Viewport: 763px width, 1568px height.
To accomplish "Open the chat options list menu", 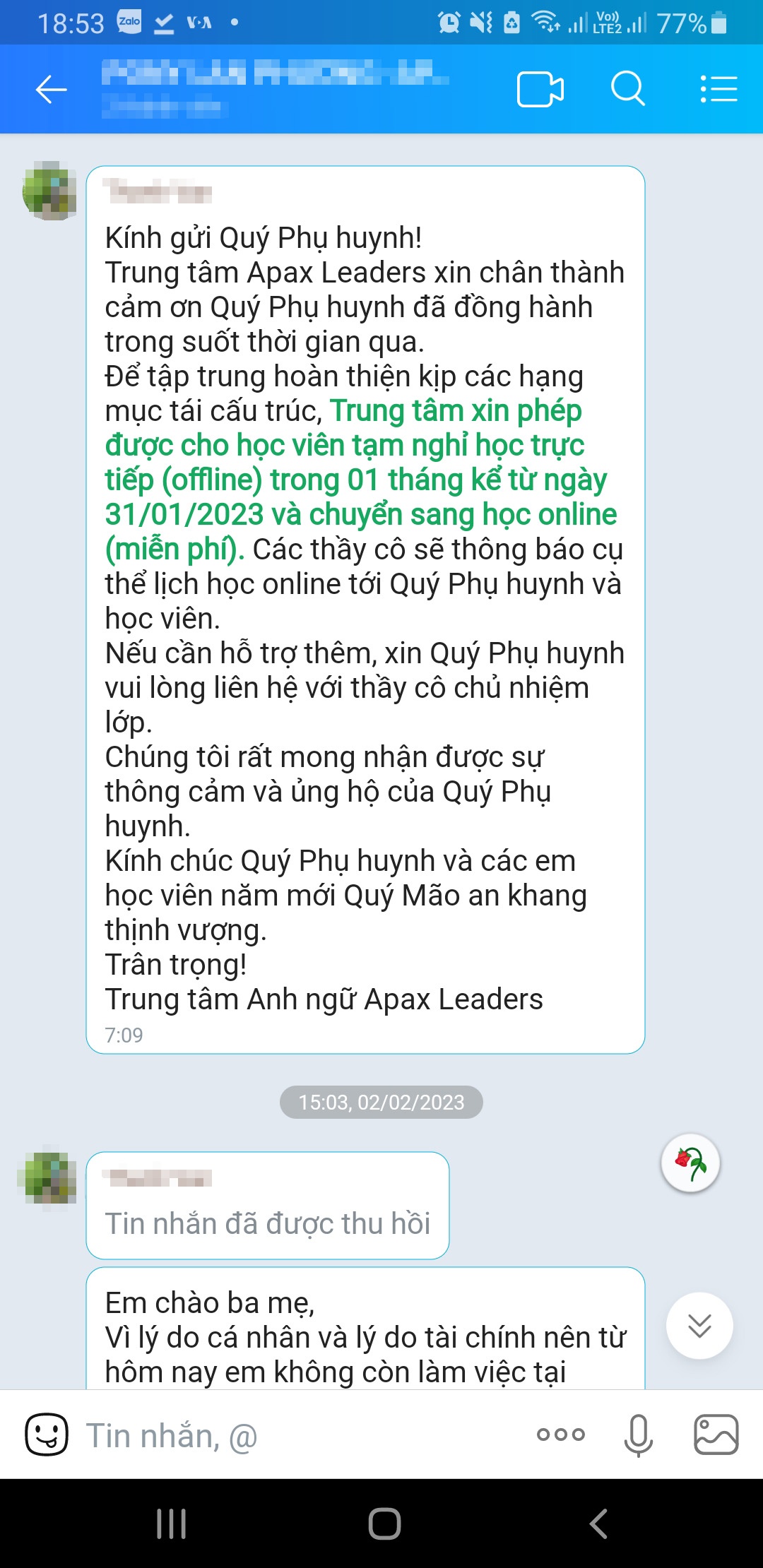I will (718, 89).
